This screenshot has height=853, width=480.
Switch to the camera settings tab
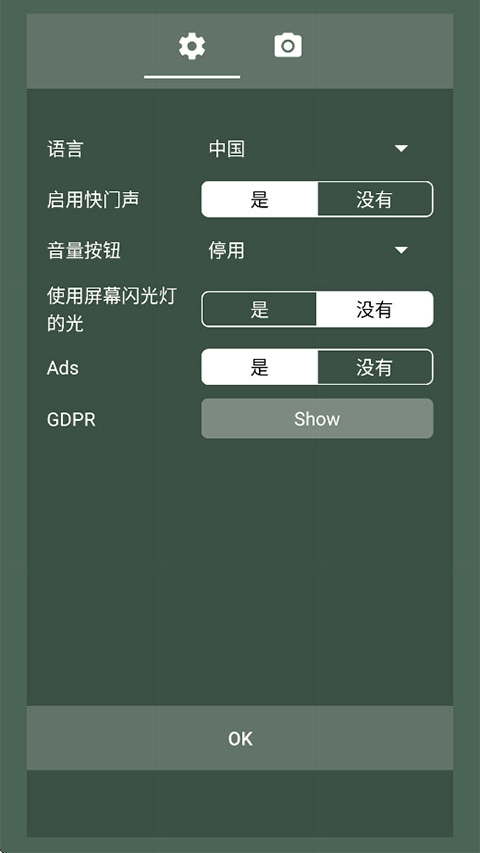click(288, 46)
